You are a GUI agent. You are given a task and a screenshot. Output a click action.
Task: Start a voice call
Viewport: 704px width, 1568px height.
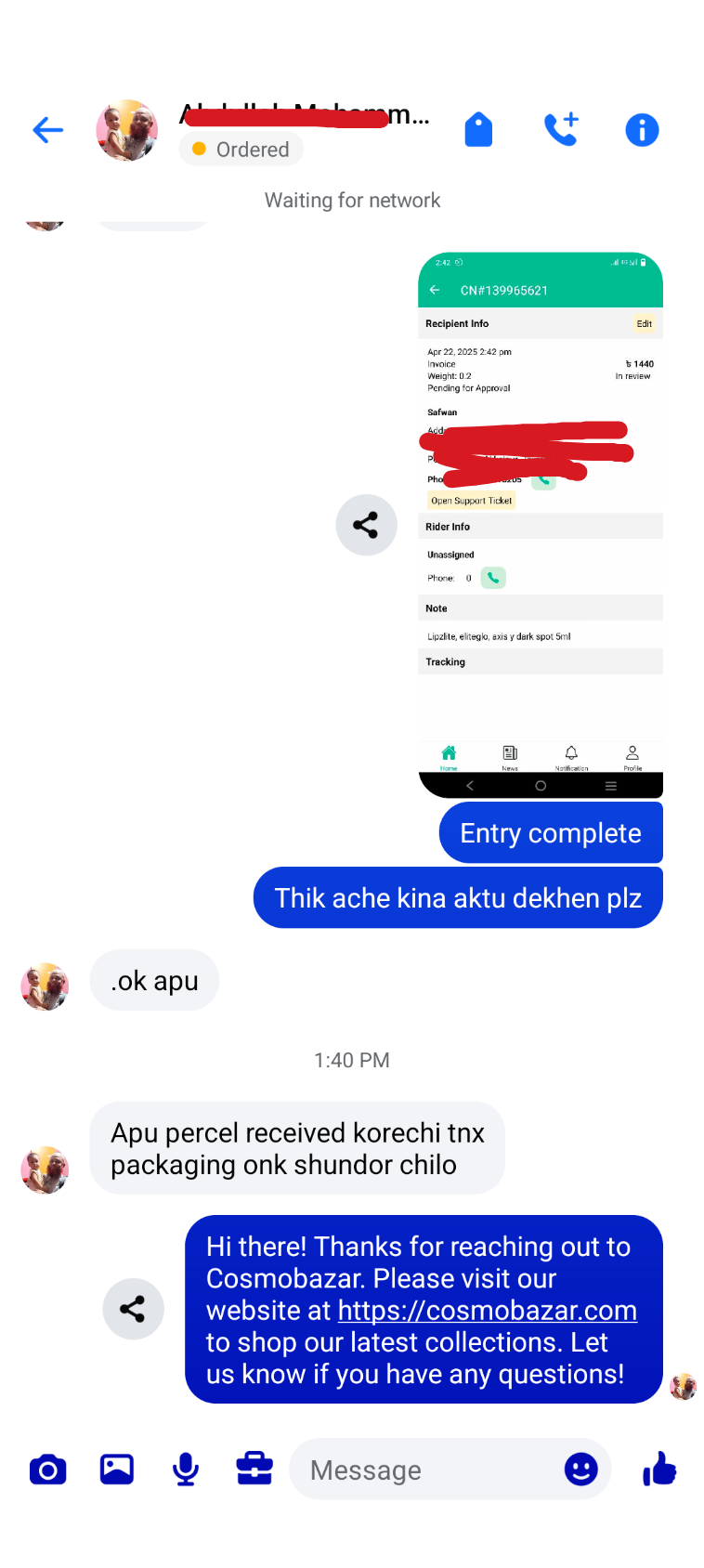coord(561,130)
